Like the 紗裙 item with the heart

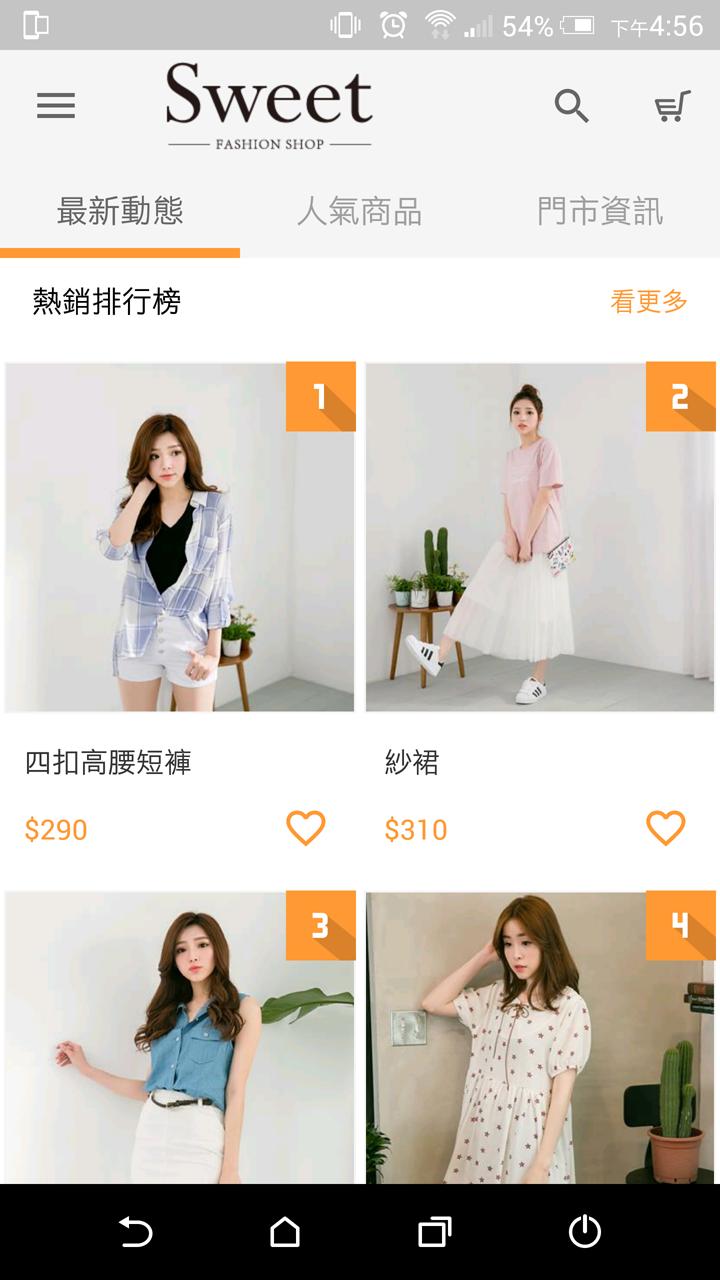click(x=666, y=828)
